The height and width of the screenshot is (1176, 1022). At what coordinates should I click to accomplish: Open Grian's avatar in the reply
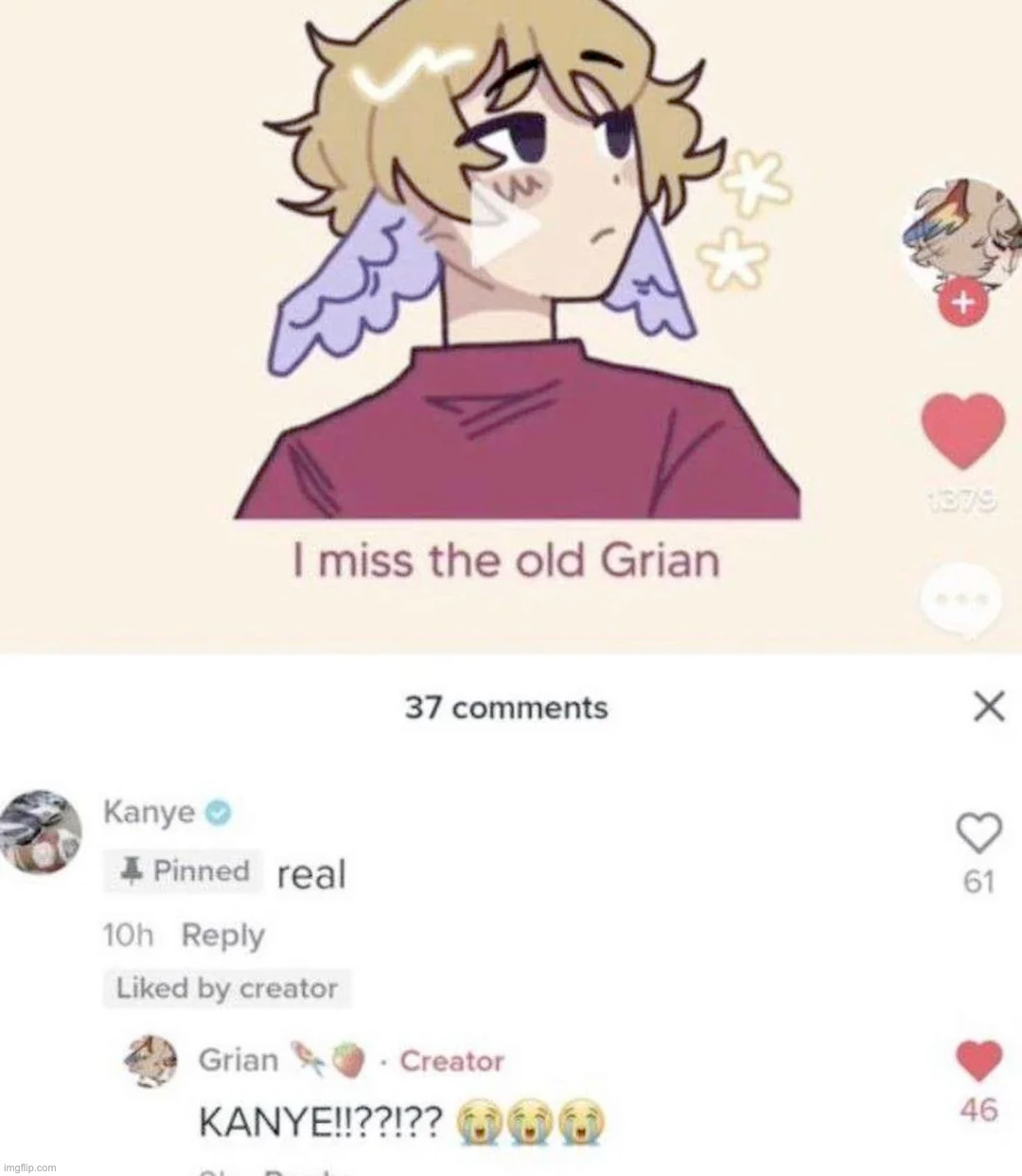point(151,1060)
